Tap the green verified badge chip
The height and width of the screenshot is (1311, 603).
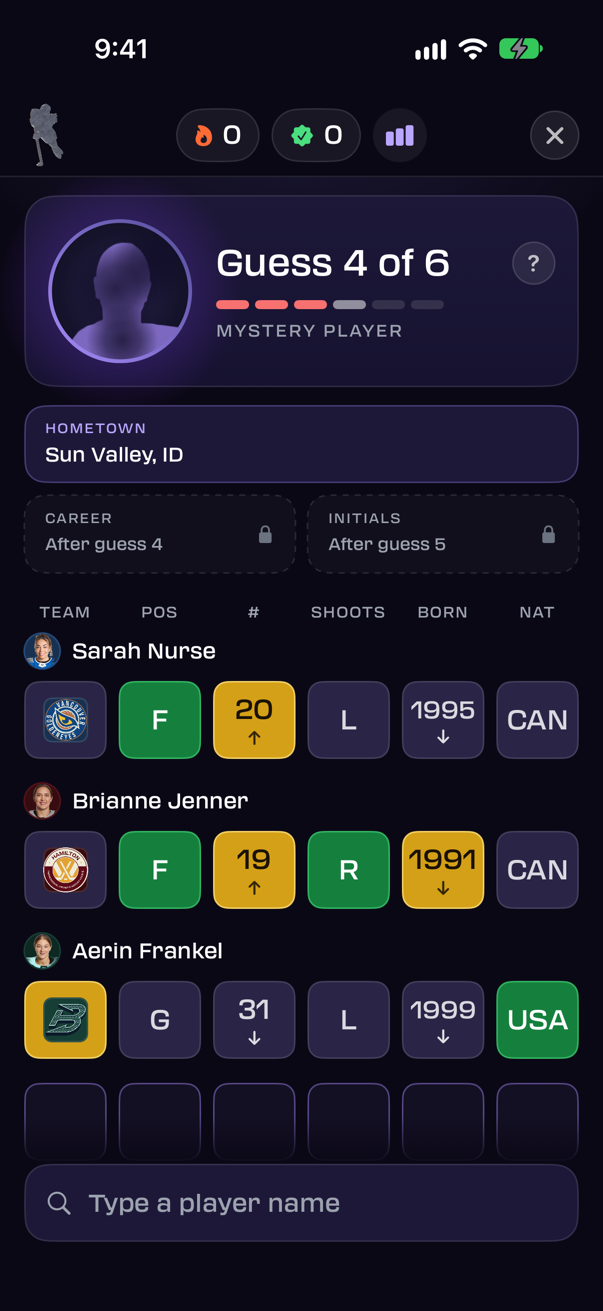[x=316, y=136]
